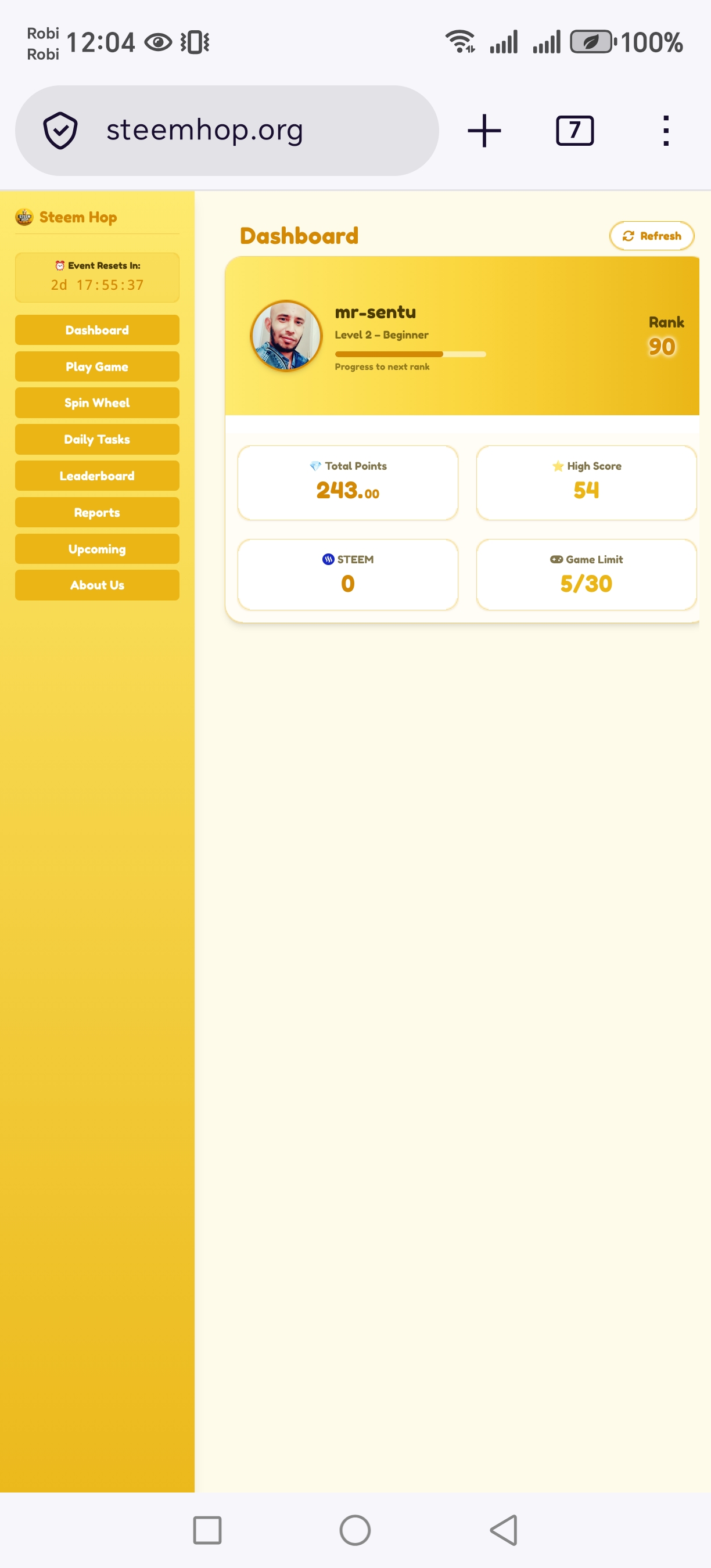This screenshot has width=711, height=1568.
Task: Open the Play Game section
Action: (x=98, y=366)
